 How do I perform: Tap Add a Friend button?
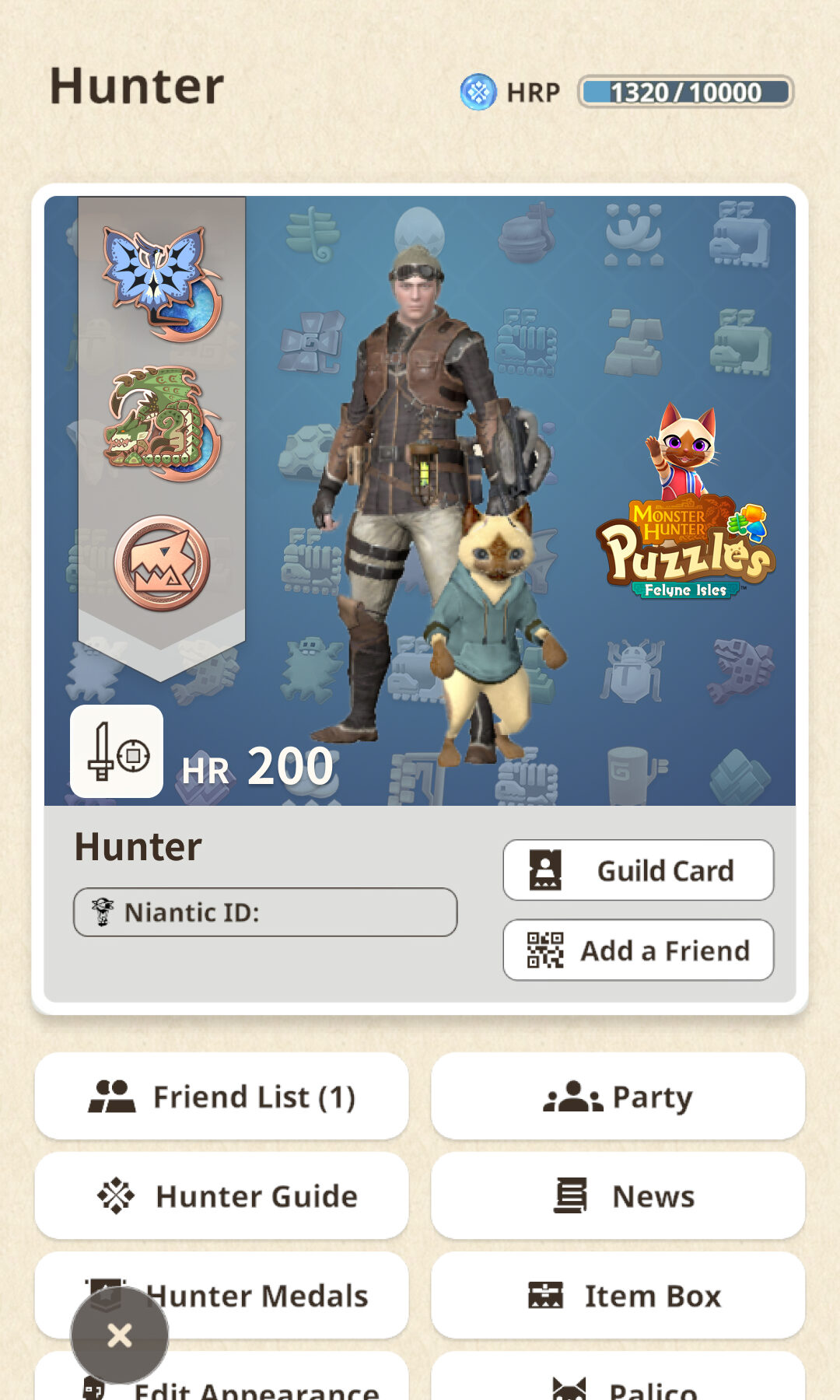(x=638, y=950)
